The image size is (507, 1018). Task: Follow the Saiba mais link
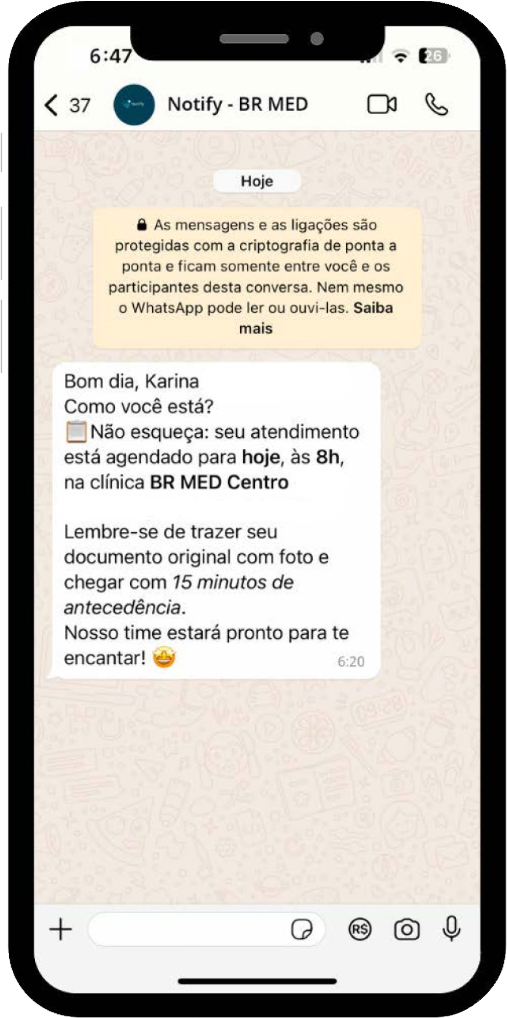click(315, 318)
